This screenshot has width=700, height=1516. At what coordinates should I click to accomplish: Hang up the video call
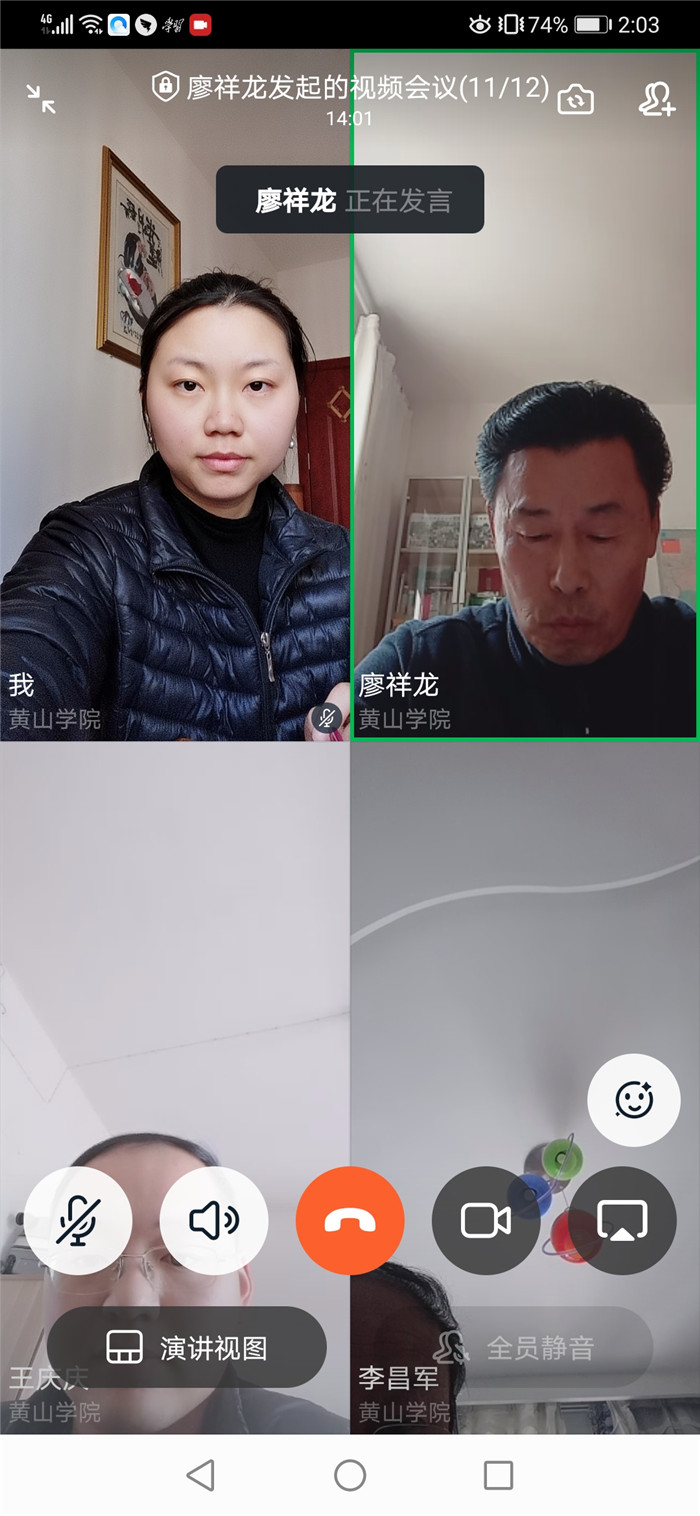click(350, 1221)
